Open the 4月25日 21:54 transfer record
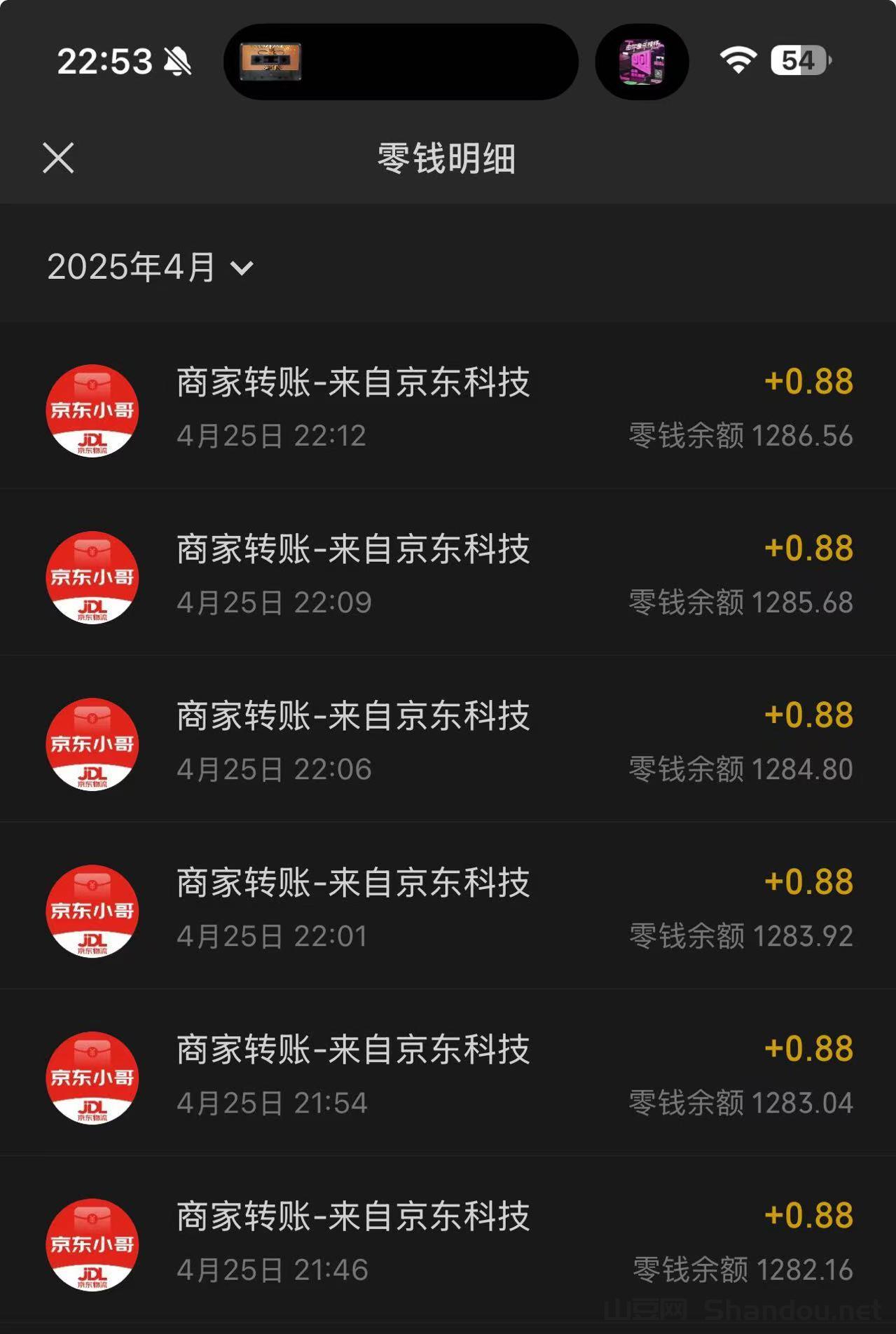 point(448,1075)
